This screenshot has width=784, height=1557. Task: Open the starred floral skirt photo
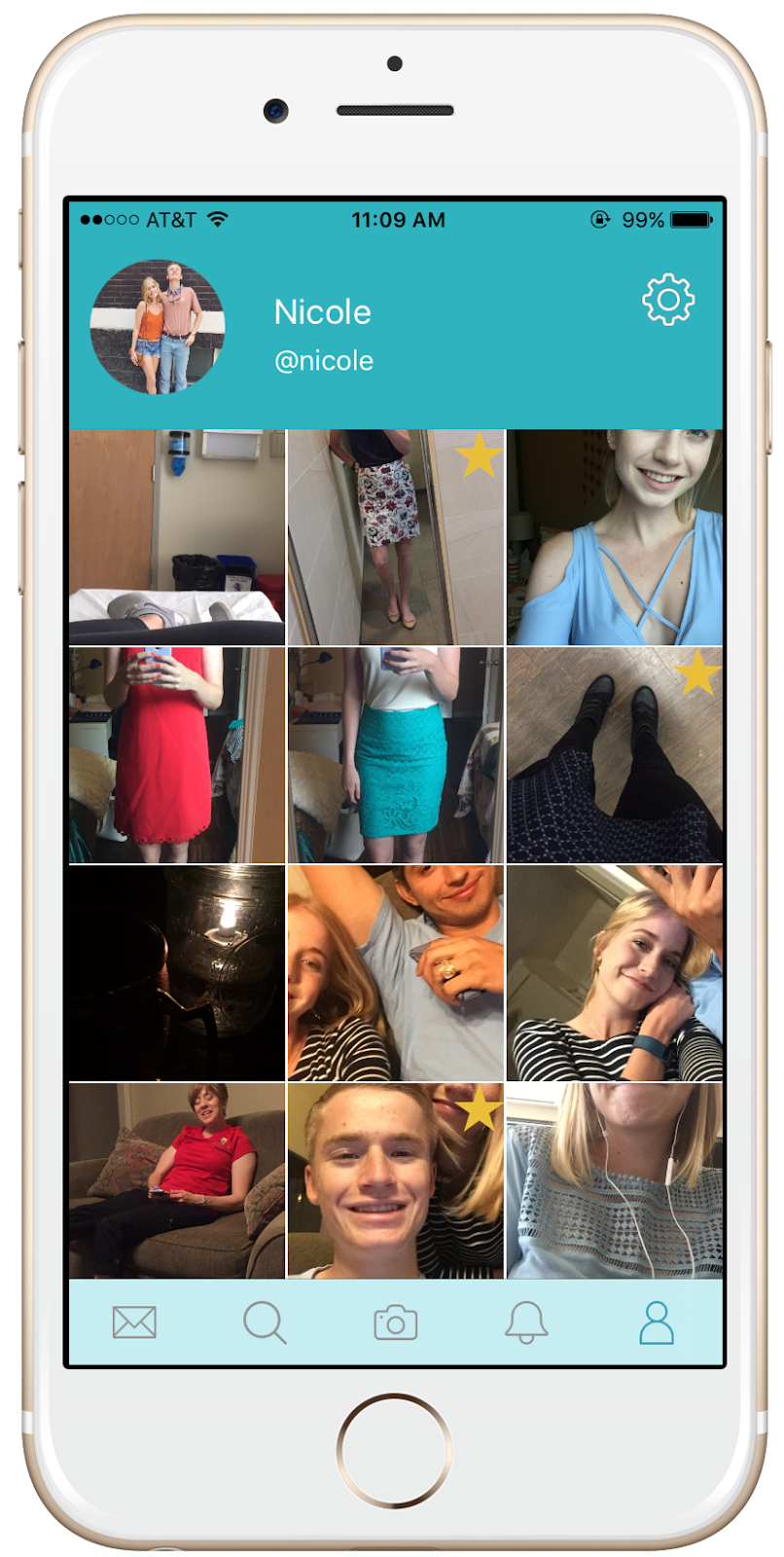396,537
